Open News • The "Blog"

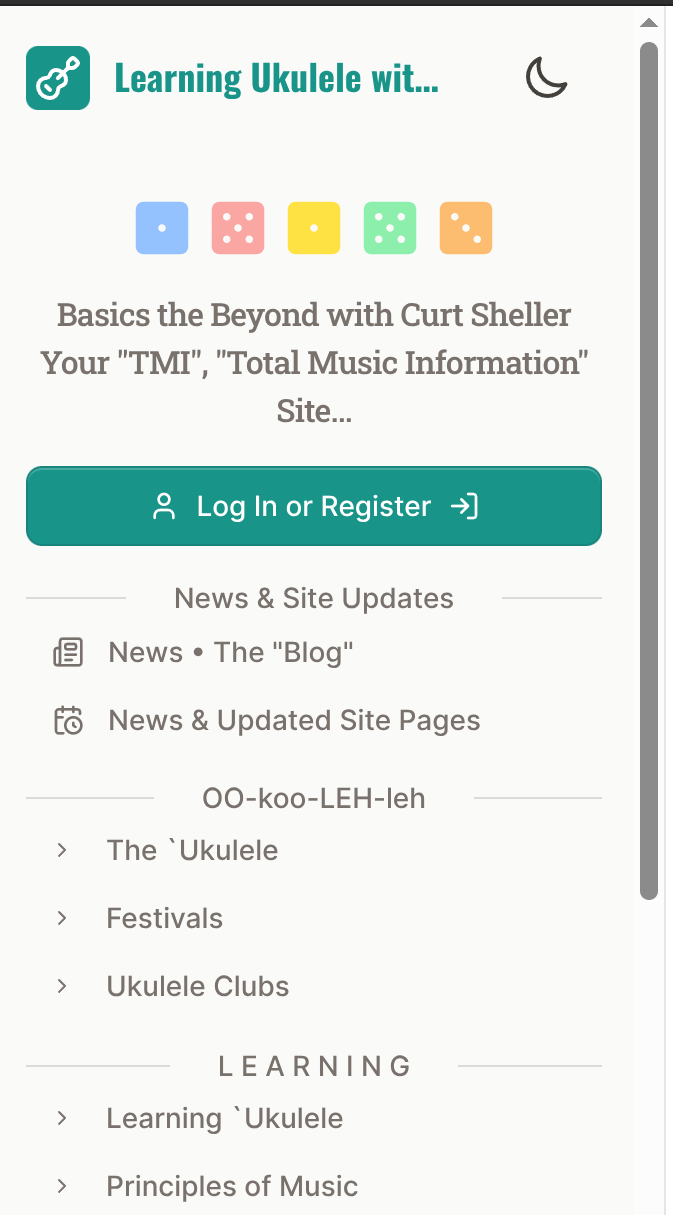[x=230, y=653]
